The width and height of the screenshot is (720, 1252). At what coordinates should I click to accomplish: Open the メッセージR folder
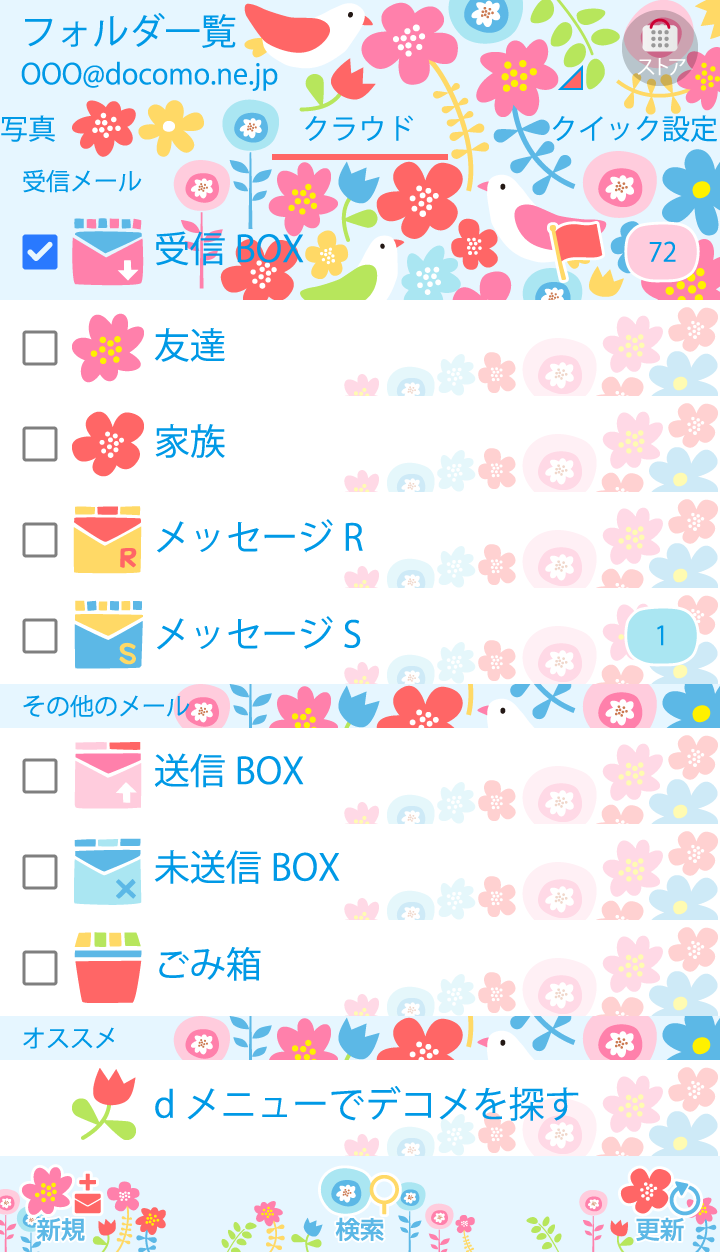pos(260,539)
